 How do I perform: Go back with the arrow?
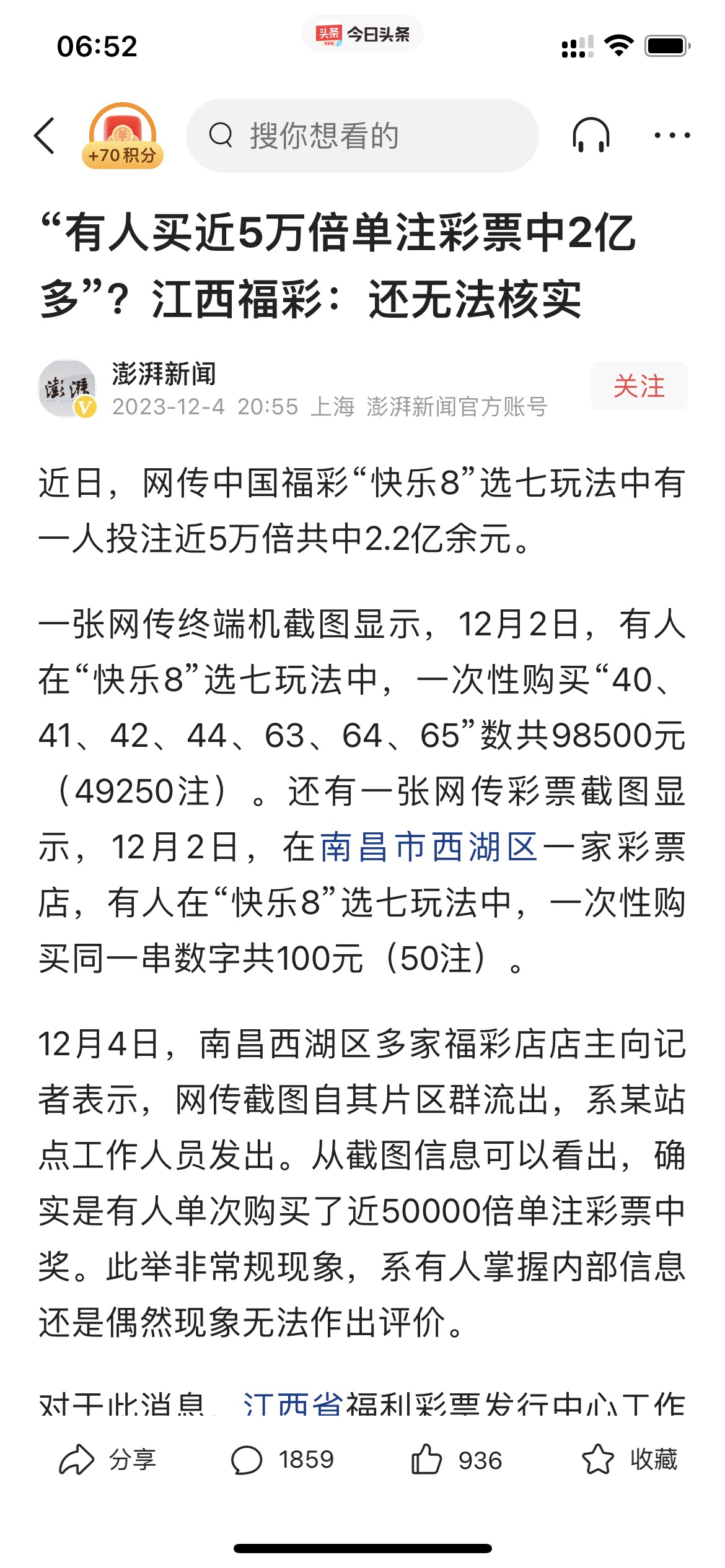tap(45, 135)
